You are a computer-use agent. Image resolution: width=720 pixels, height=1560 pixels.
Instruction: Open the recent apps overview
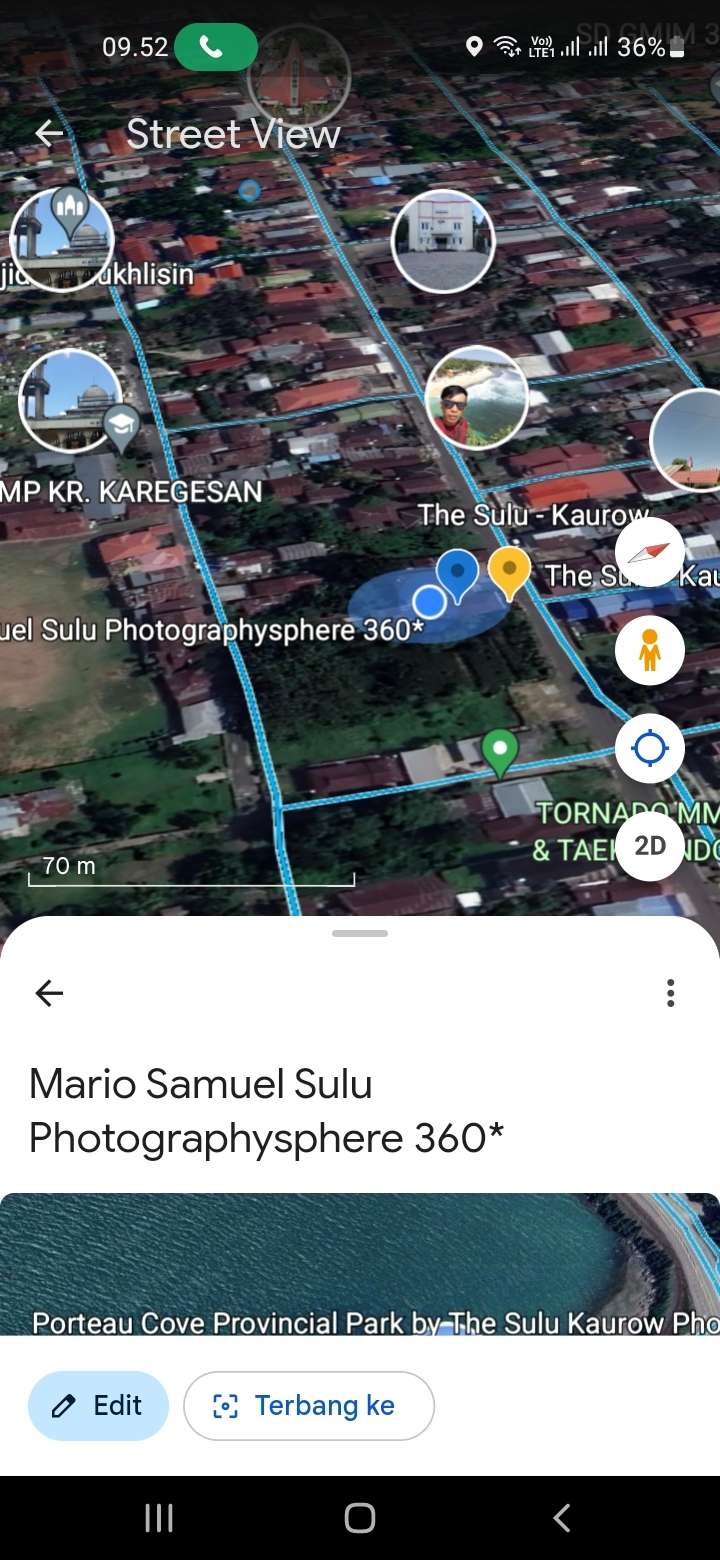[159, 1518]
